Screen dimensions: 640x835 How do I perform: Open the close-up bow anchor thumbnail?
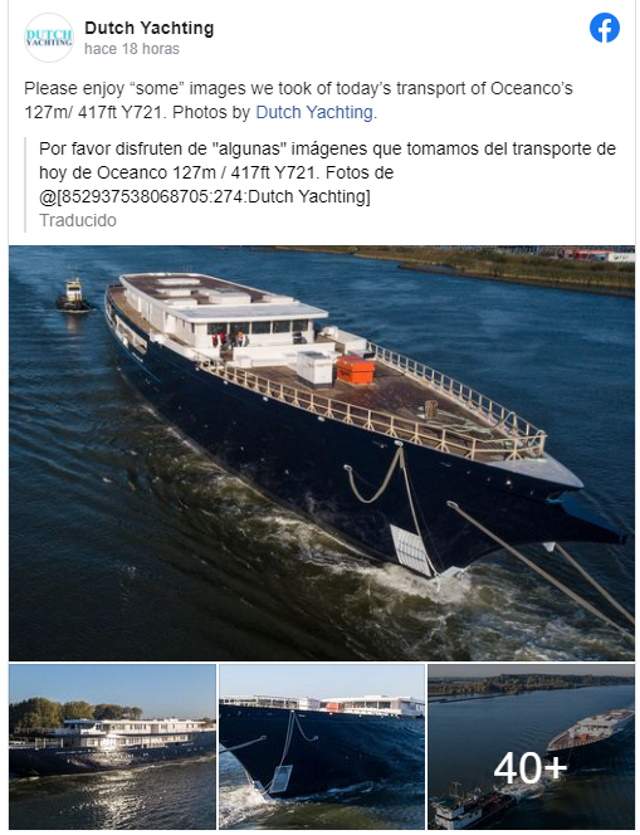coord(321,746)
